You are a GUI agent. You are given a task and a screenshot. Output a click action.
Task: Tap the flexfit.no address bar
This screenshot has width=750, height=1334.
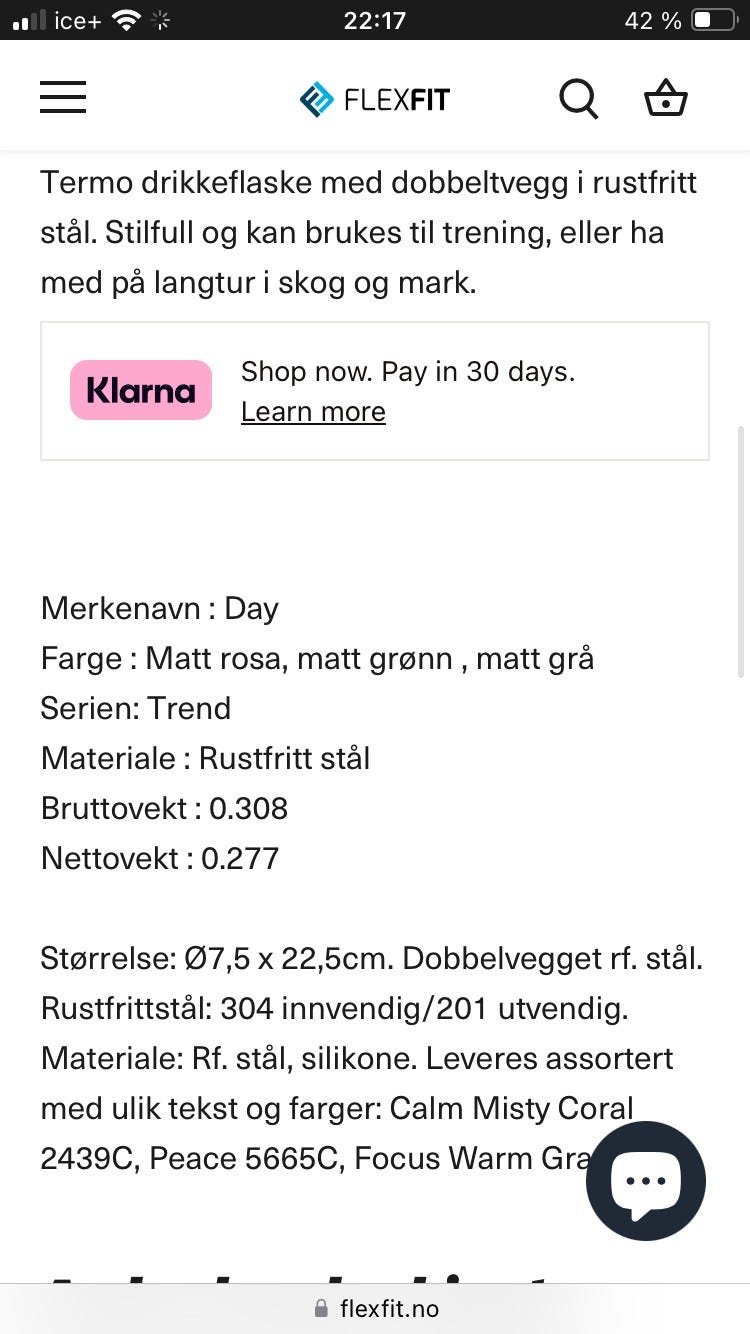coord(375,1308)
